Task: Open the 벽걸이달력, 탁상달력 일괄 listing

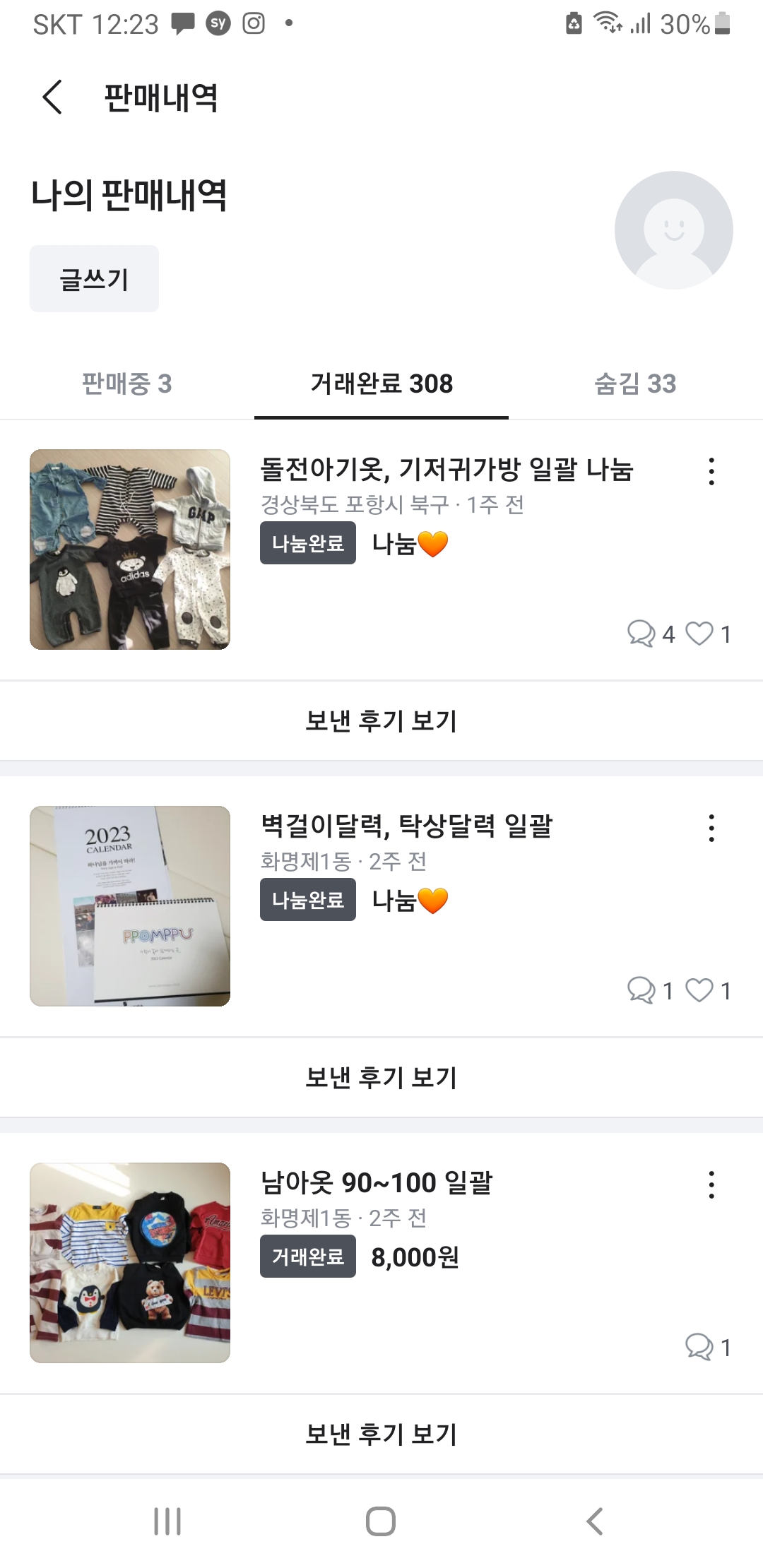Action: (406, 826)
